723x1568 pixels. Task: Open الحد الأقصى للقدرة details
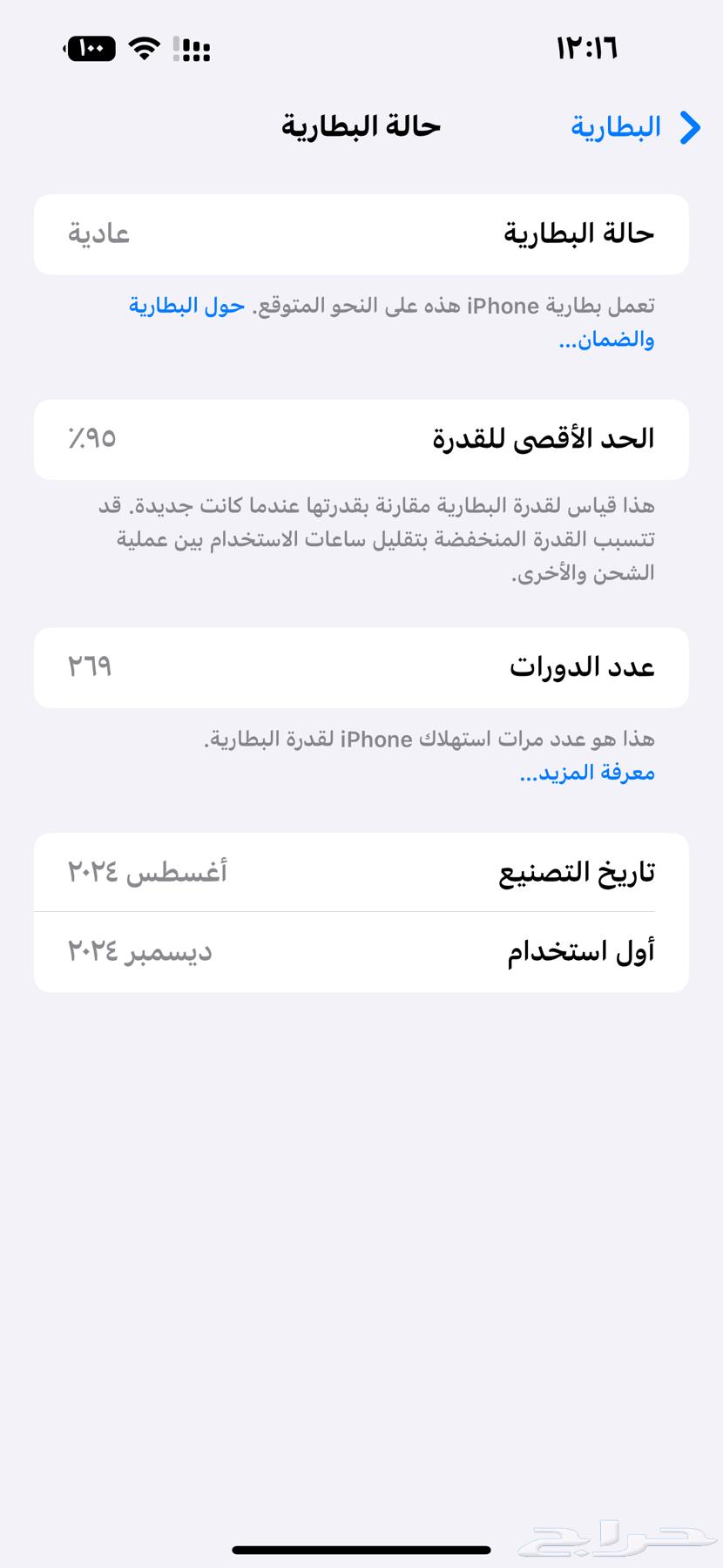pyautogui.click(x=361, y=439)
